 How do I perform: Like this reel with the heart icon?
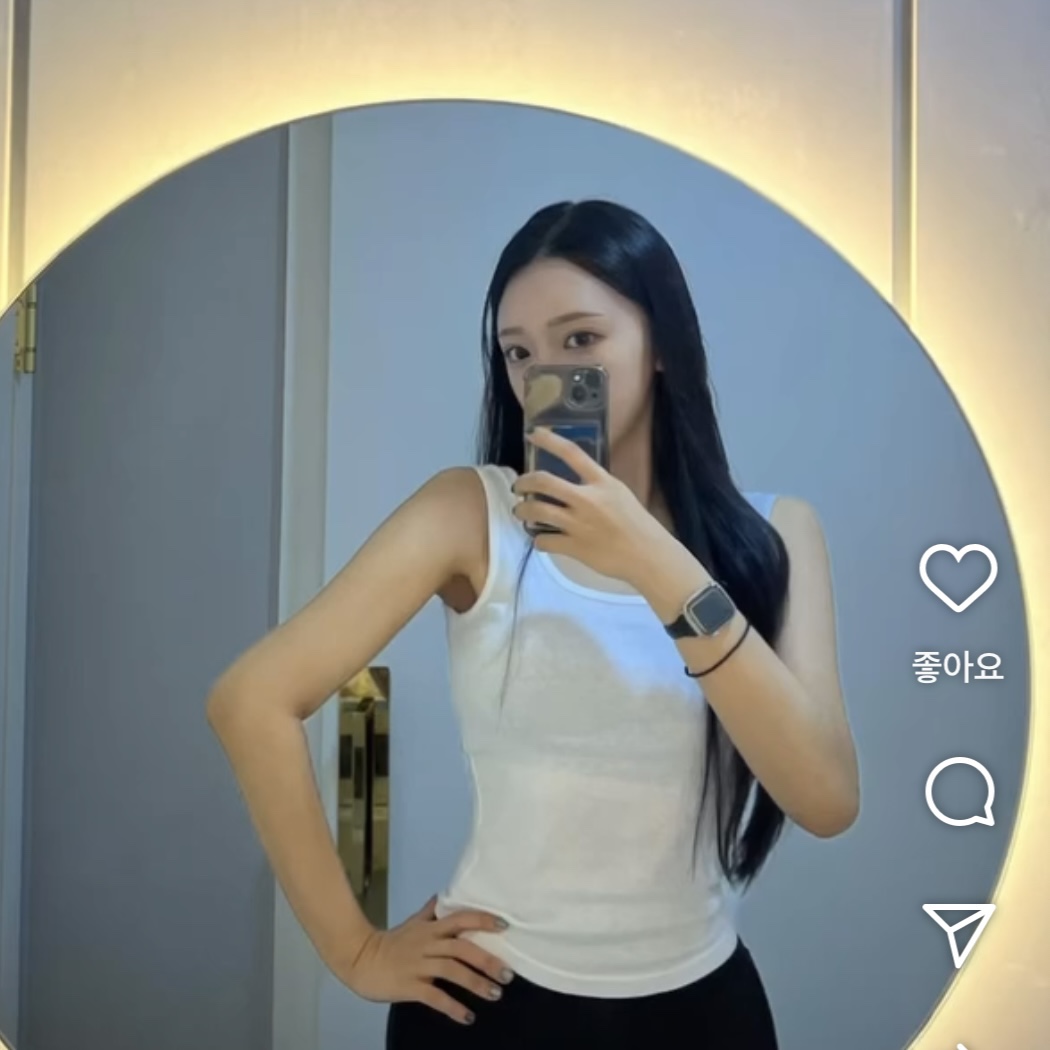(958, 577)
